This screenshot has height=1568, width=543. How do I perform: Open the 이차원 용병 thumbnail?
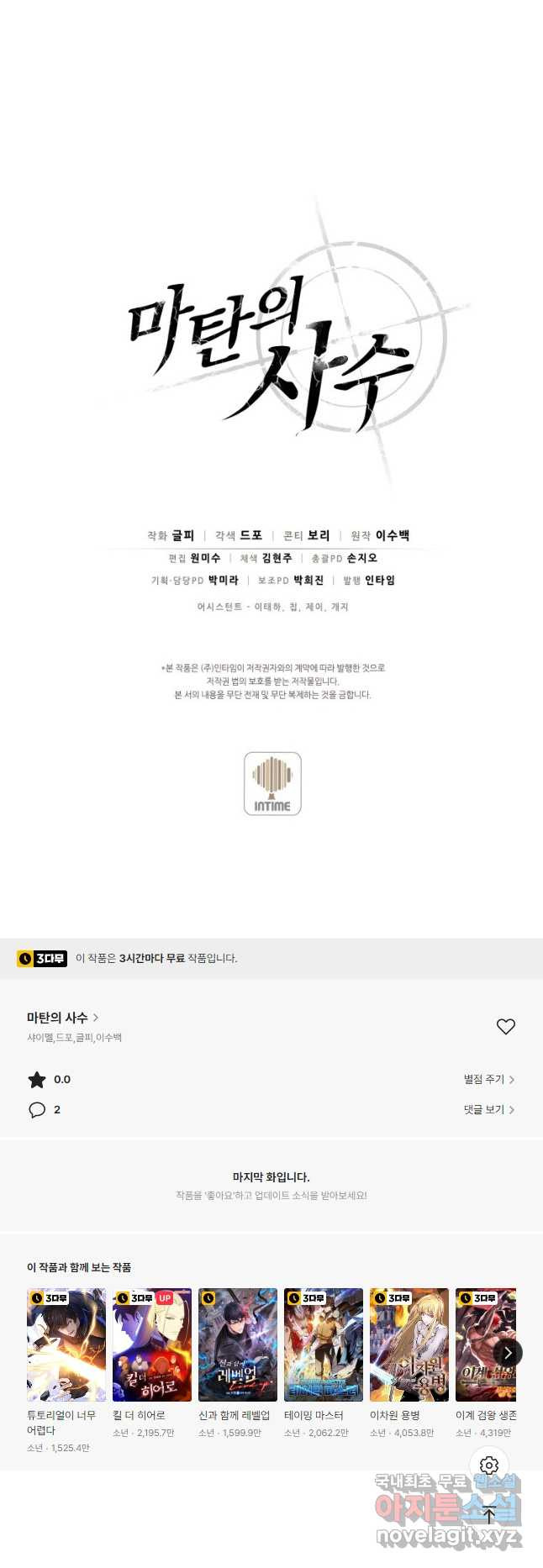(409, 1344)
